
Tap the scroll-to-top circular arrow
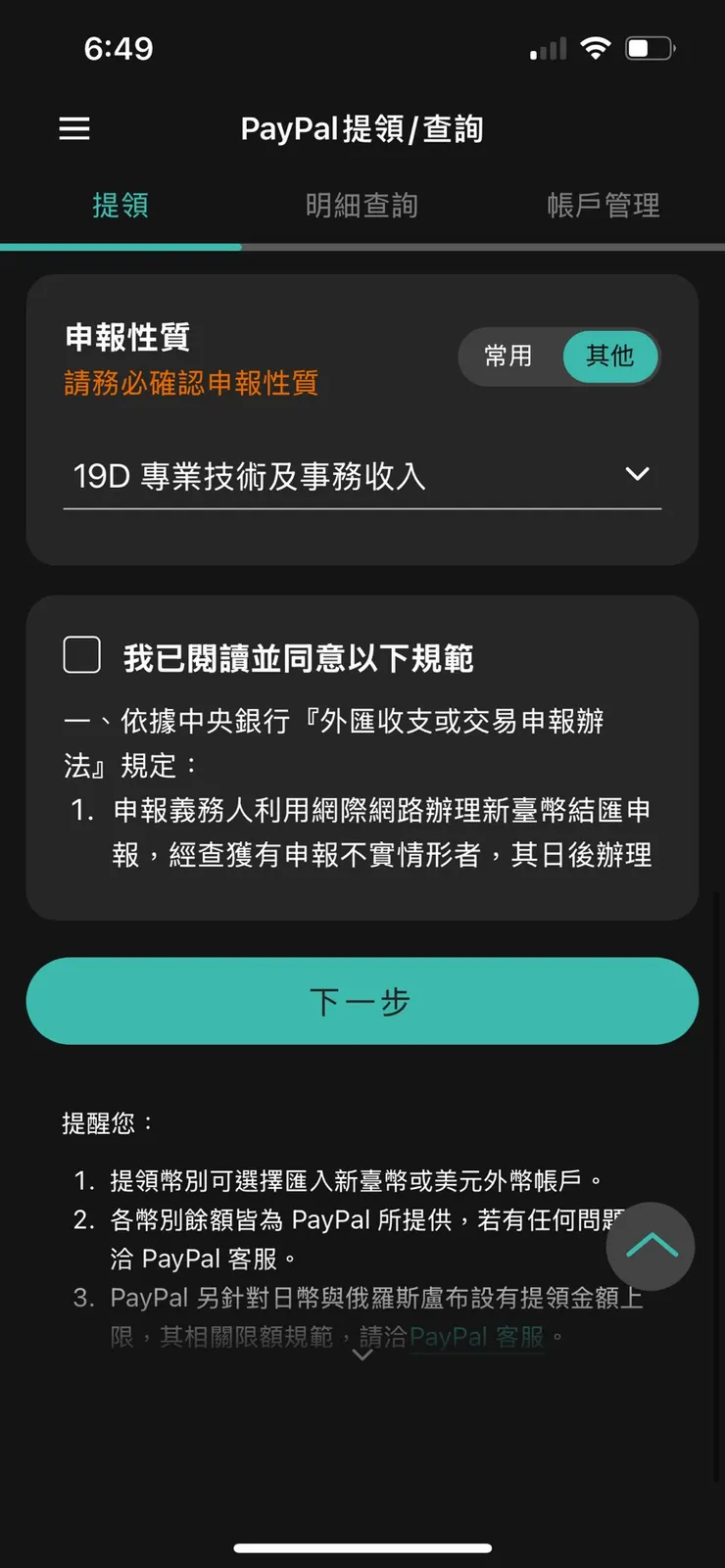(x=650, y=1246)
